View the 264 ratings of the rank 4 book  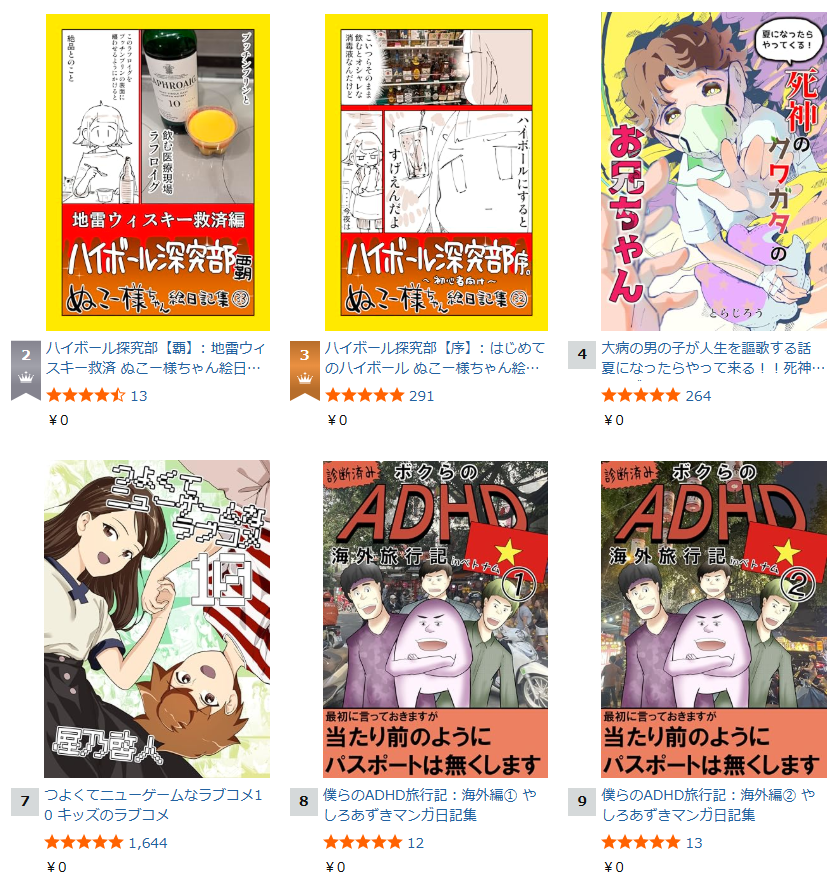(x=698, y=396)
